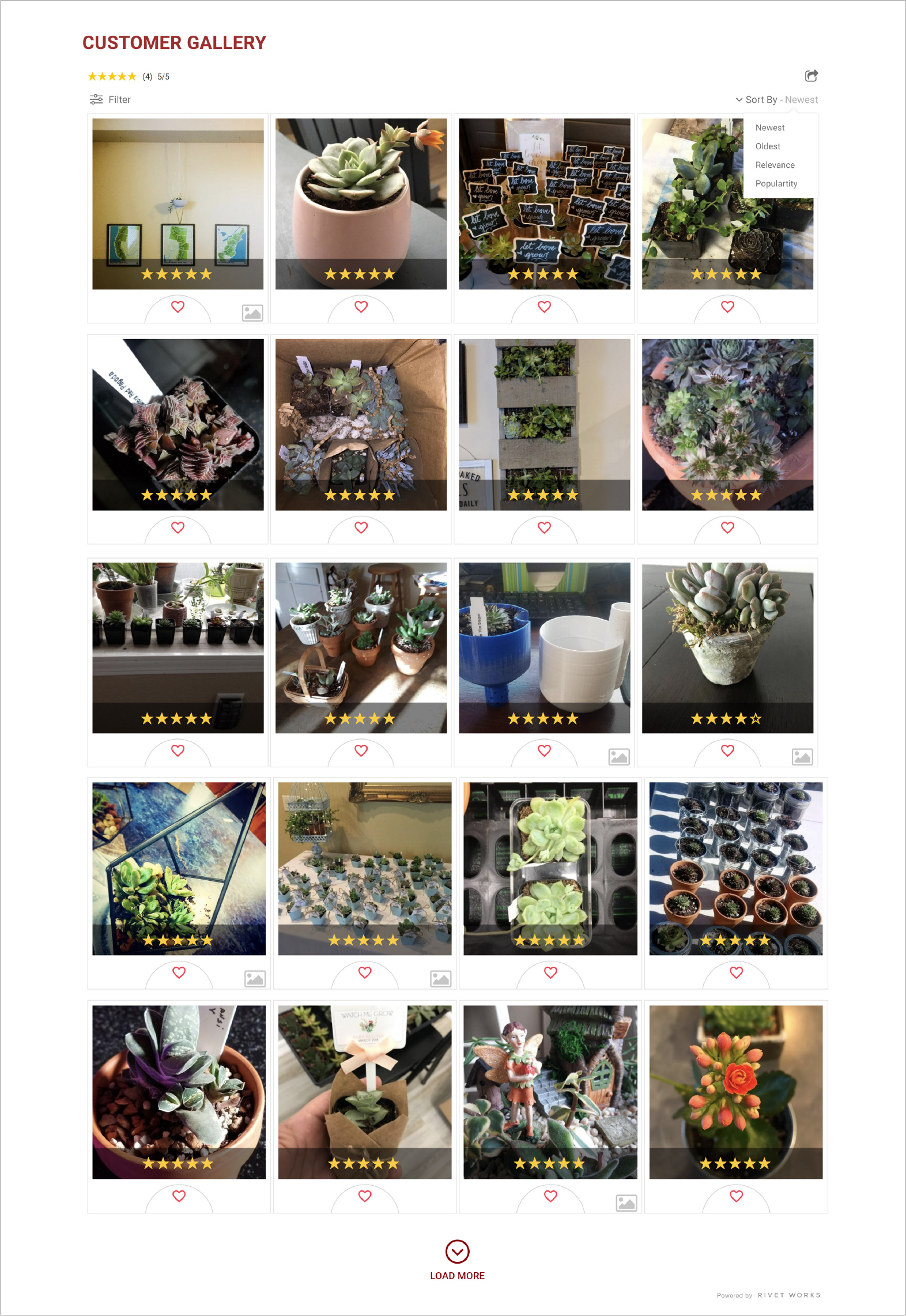Open the Filter options
This screenshot has height=1316, width=906.
[110, 100]
